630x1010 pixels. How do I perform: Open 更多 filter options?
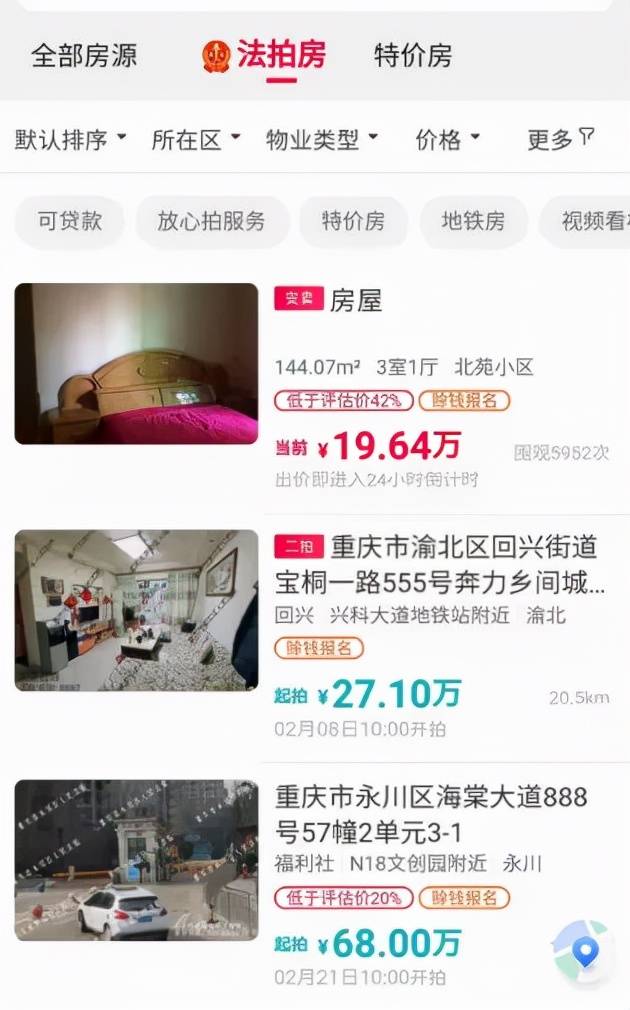click(560, 139)
